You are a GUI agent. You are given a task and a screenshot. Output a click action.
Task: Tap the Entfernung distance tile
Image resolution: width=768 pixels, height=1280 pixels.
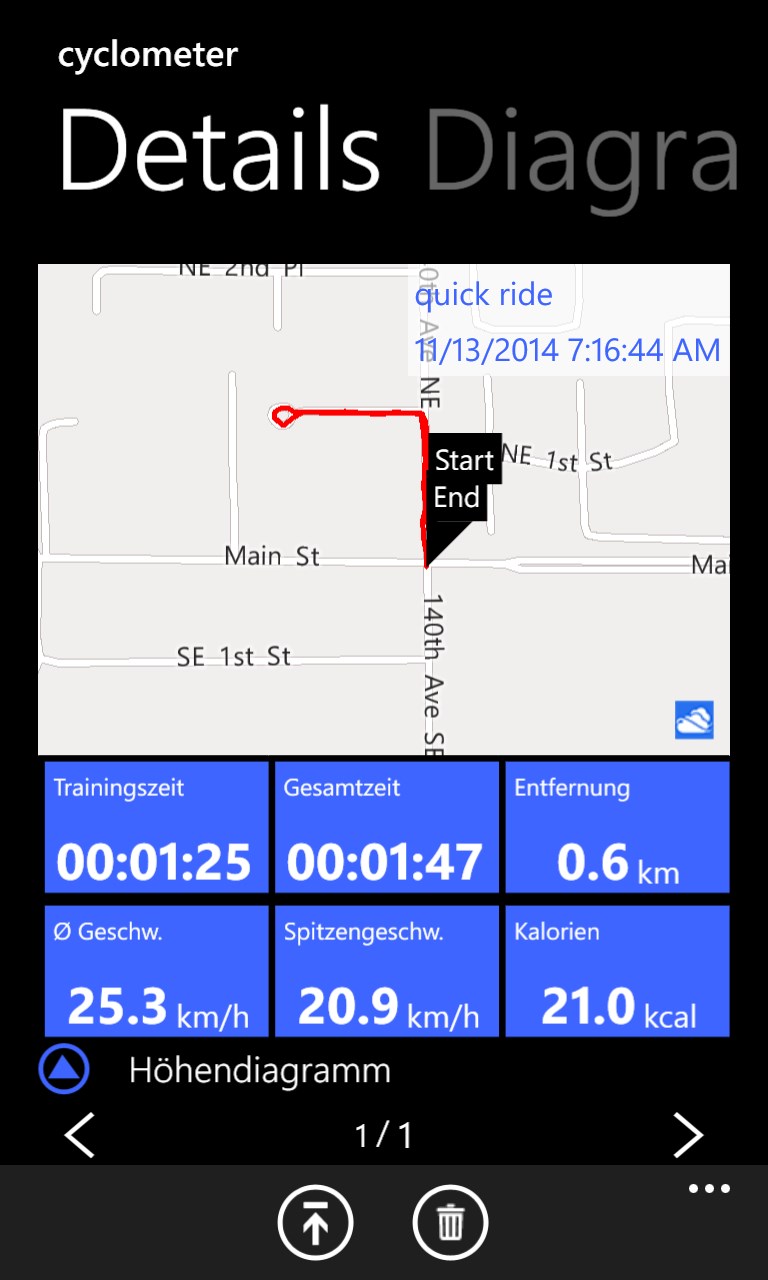point(617,826)
